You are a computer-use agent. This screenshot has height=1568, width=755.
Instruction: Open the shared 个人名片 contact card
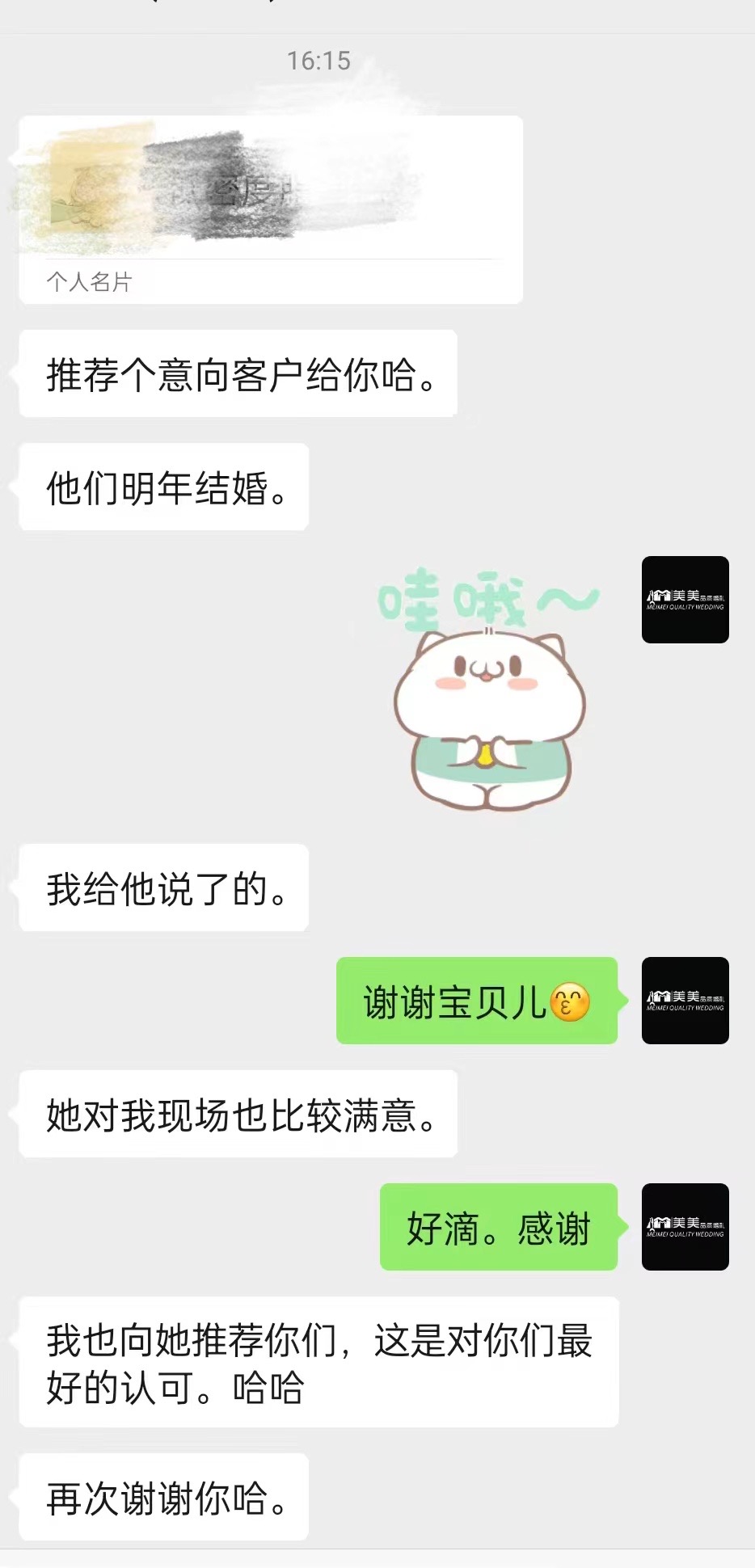coord(271,209)
